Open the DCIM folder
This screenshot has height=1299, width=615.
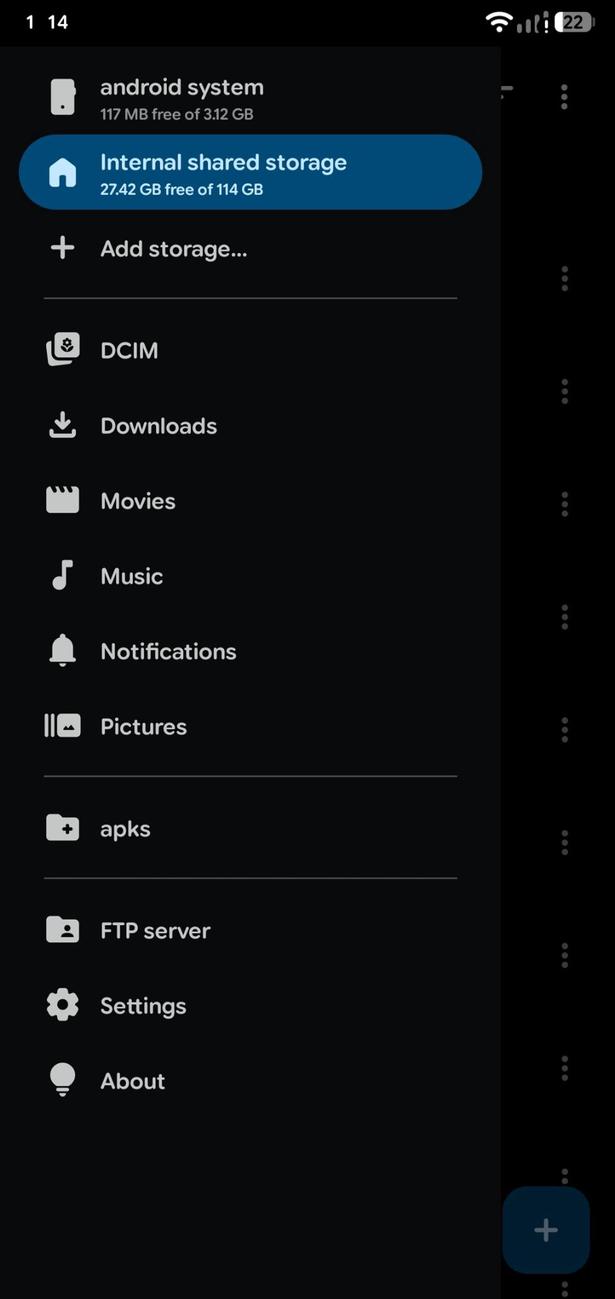(x=129, y=351)
